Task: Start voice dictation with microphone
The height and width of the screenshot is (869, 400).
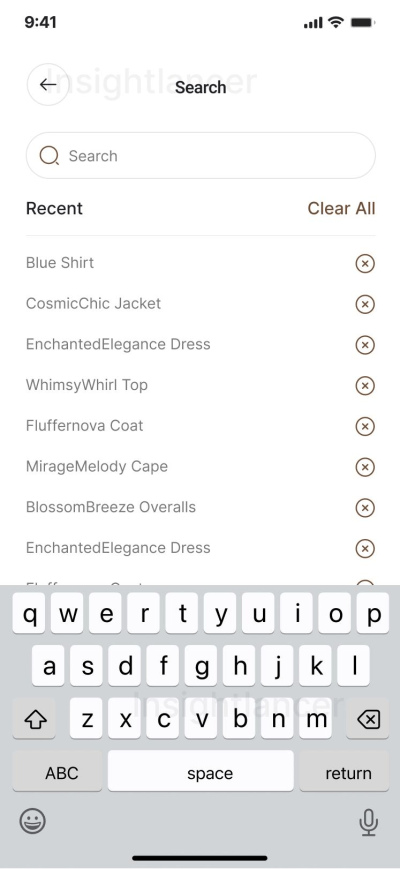Action: 368,822
